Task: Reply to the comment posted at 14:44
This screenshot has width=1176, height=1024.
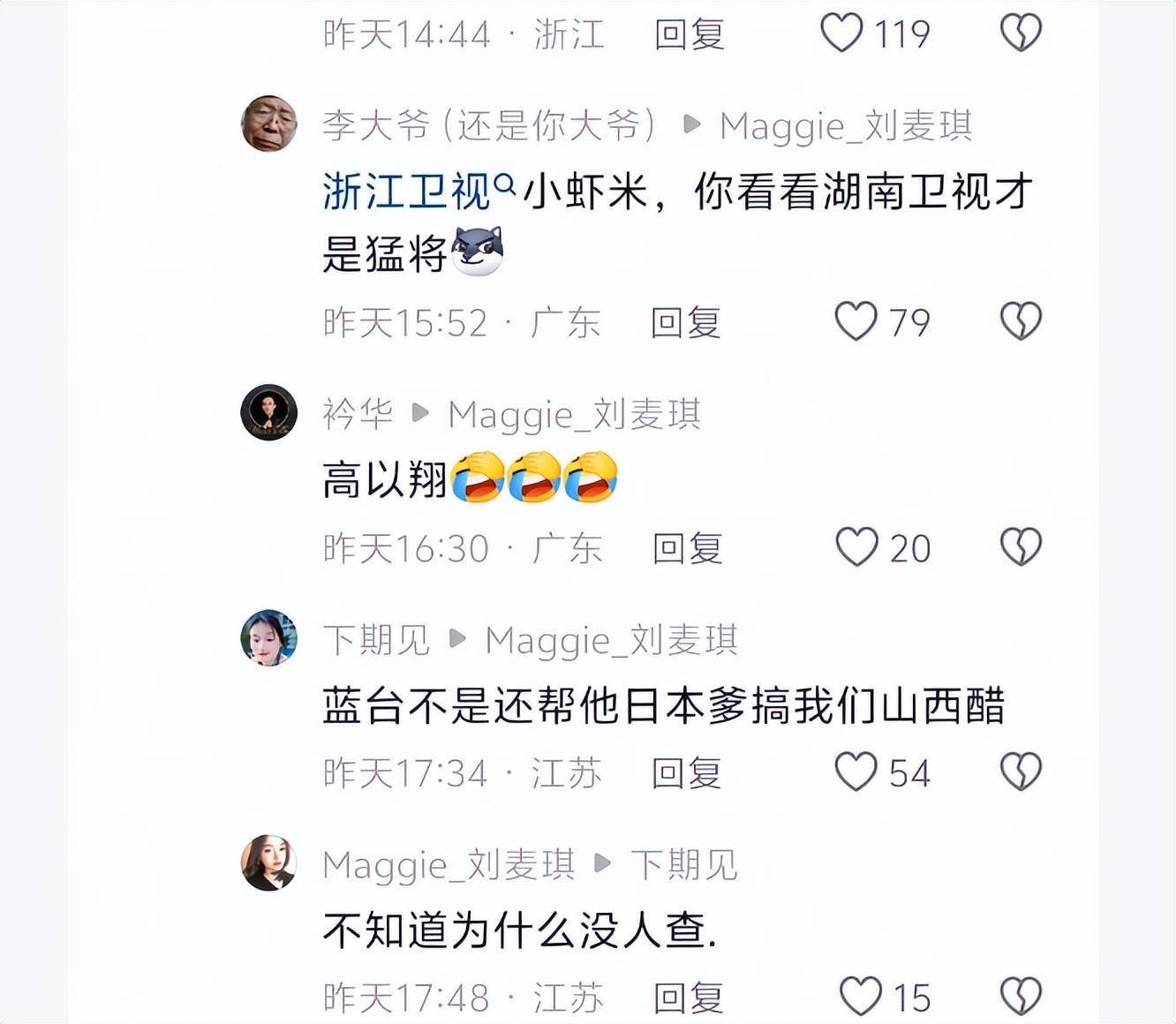Action: tap(690, 34)
